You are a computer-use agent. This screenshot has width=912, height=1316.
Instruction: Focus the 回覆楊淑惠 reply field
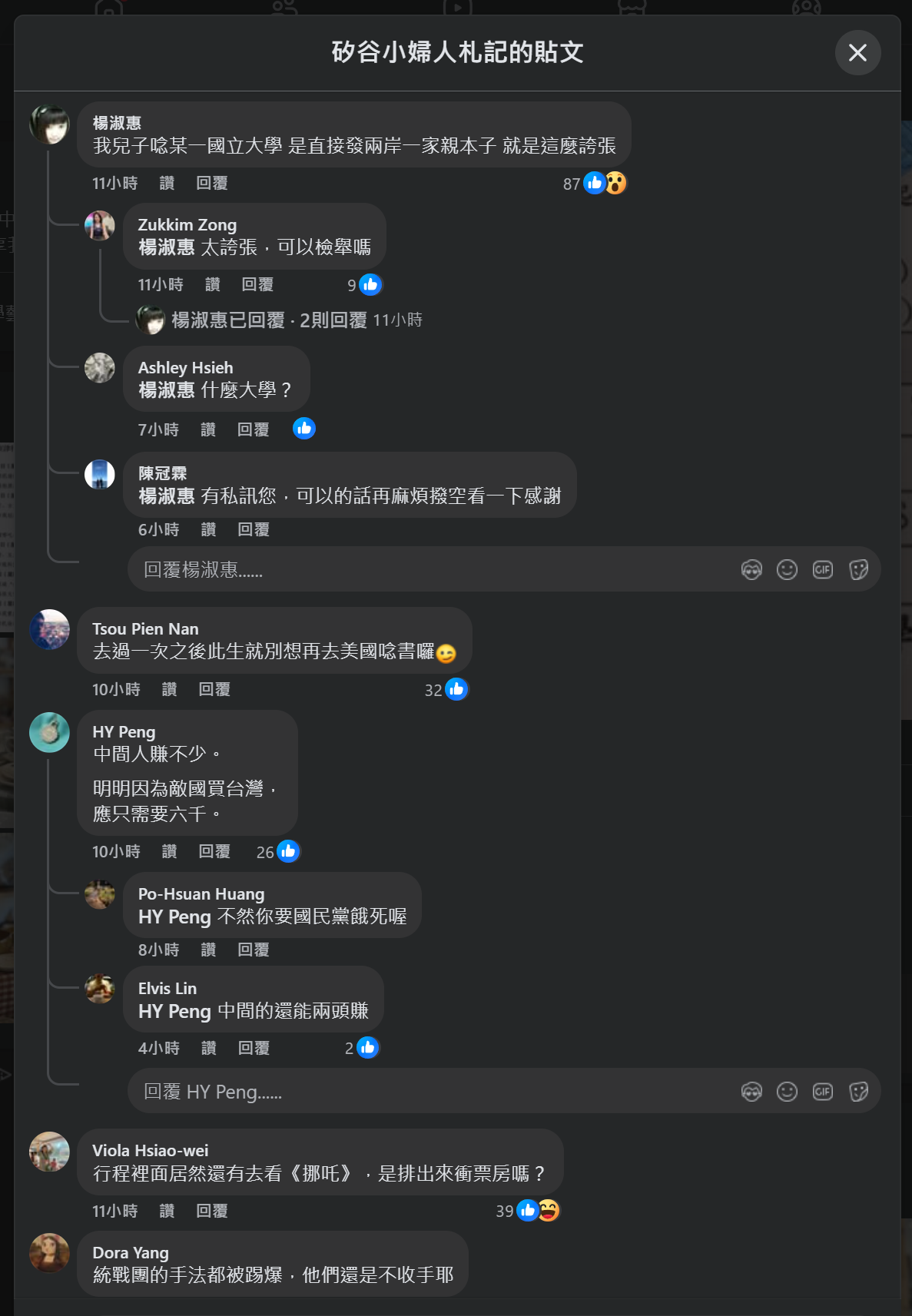[430, 570]
